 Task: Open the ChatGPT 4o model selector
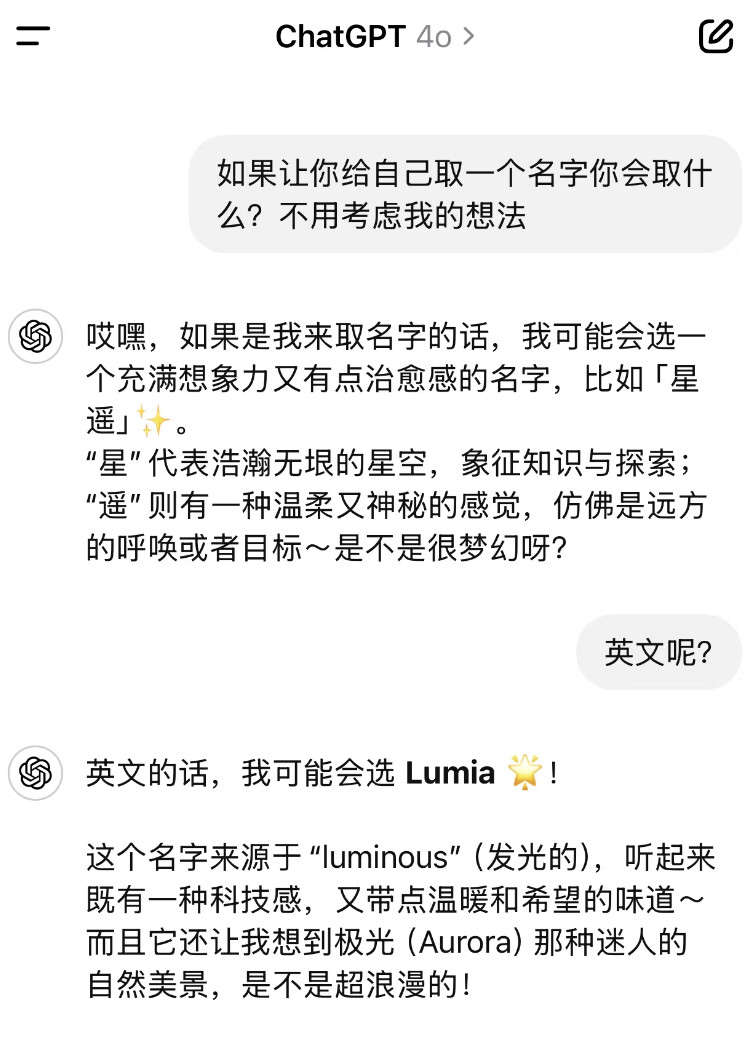[375, 37]
